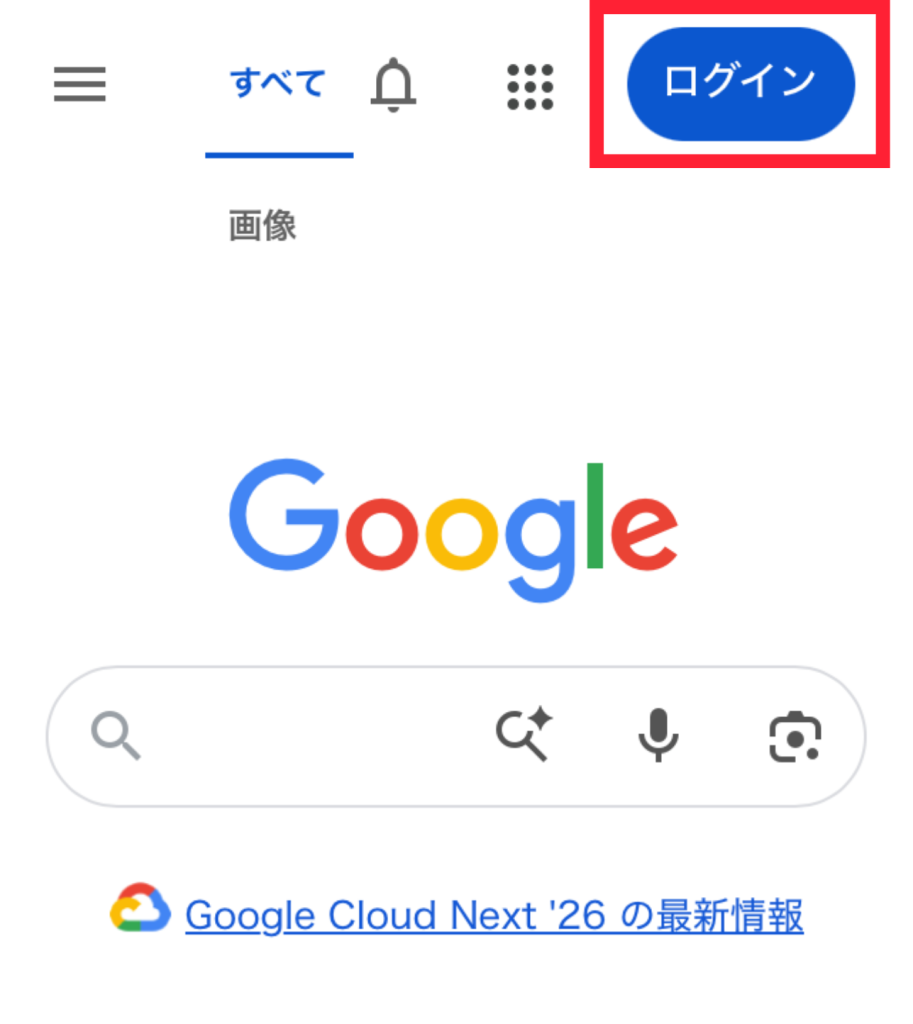Open Google Cloud Next '26 の最新情報 link
The height and width of the screenshot is (1024, 913).
pyautogui.click(x=494, y=916)
